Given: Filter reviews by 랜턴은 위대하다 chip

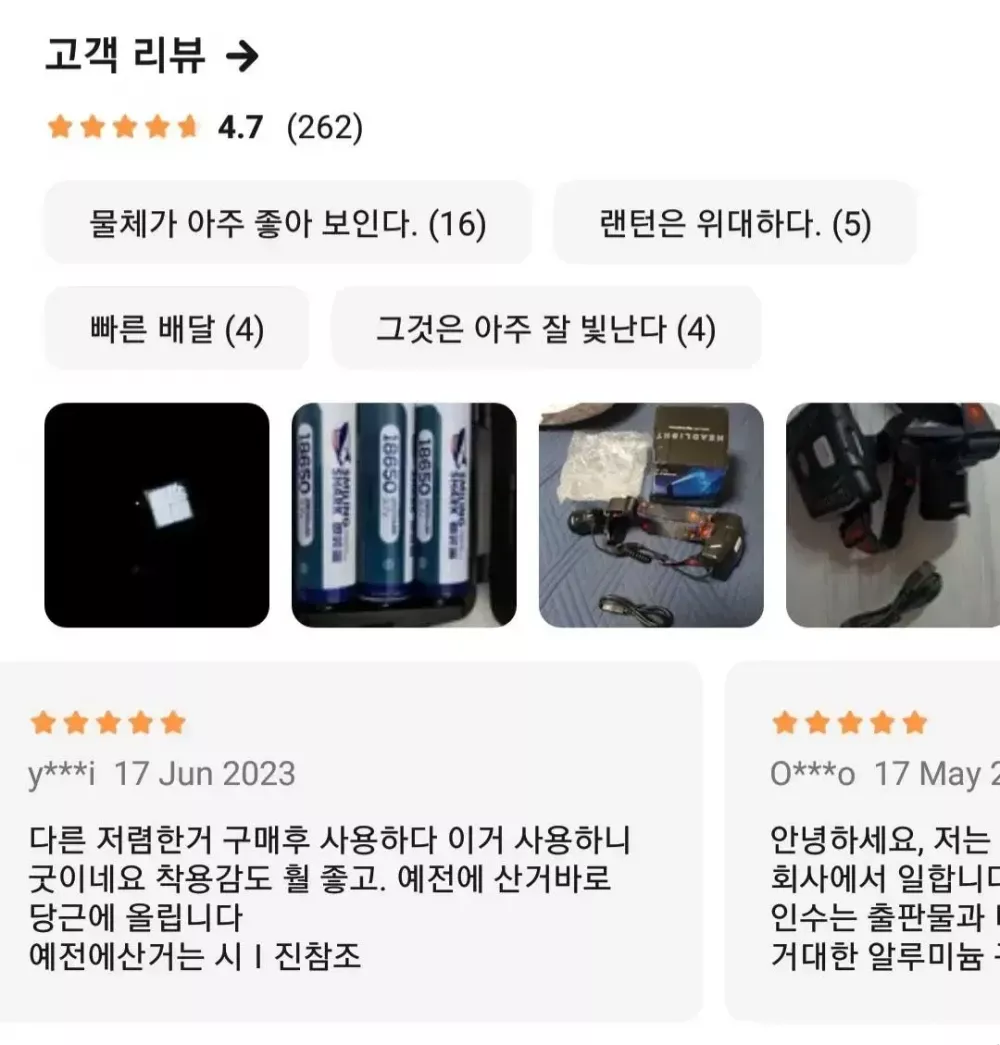Looking at the screenshot, I should pos(735,223).
